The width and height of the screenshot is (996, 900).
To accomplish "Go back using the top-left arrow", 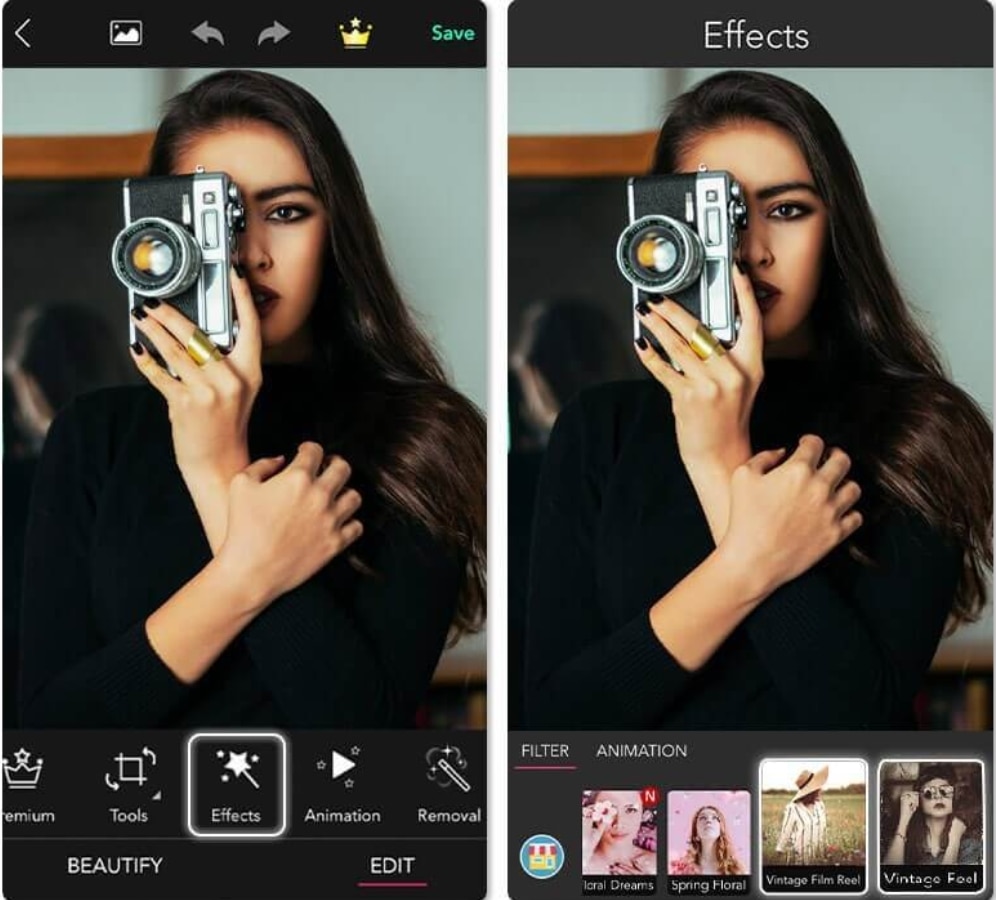I will [23, 33].
